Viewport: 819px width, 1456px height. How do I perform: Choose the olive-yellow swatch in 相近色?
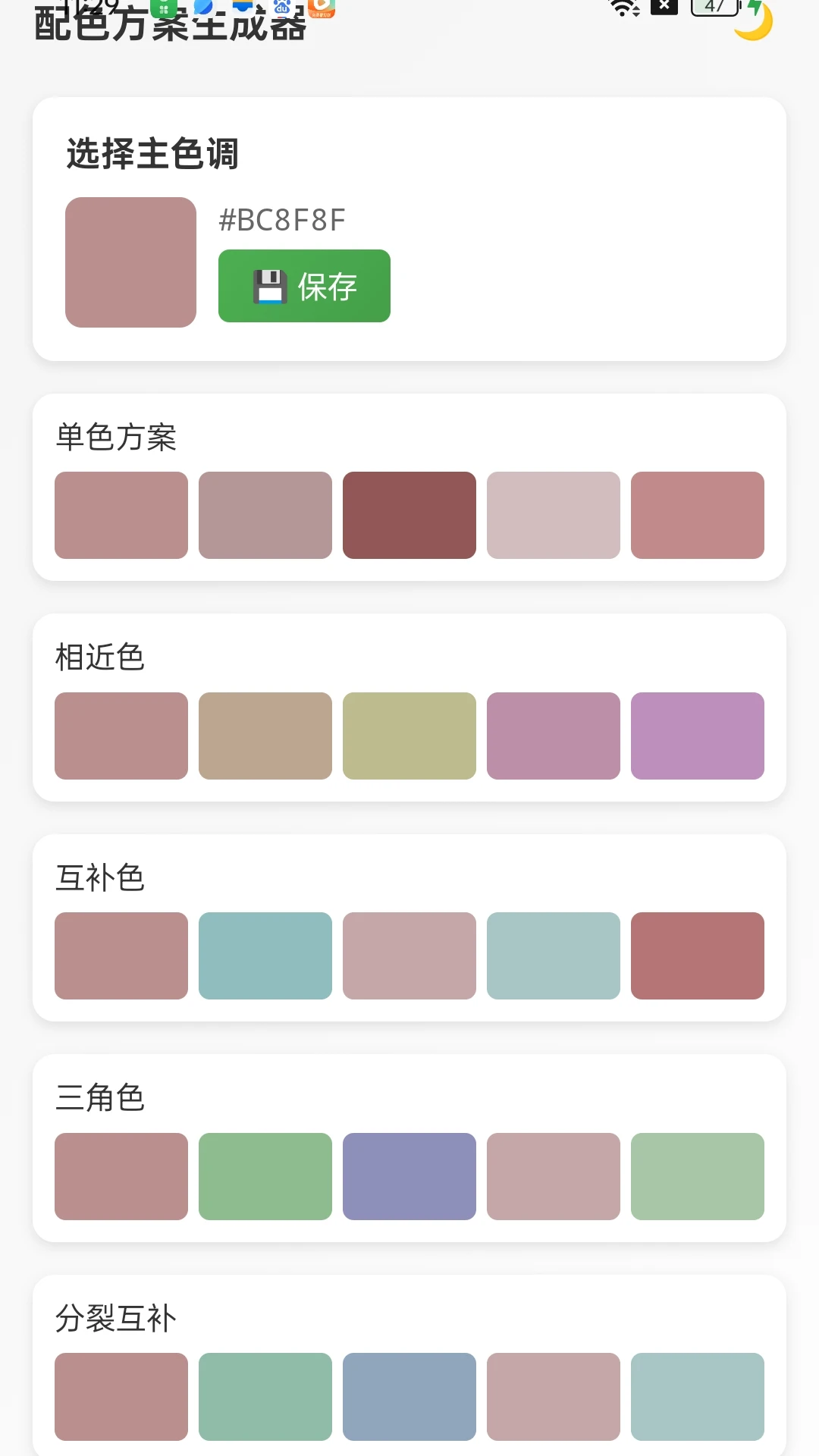[409, 736]
